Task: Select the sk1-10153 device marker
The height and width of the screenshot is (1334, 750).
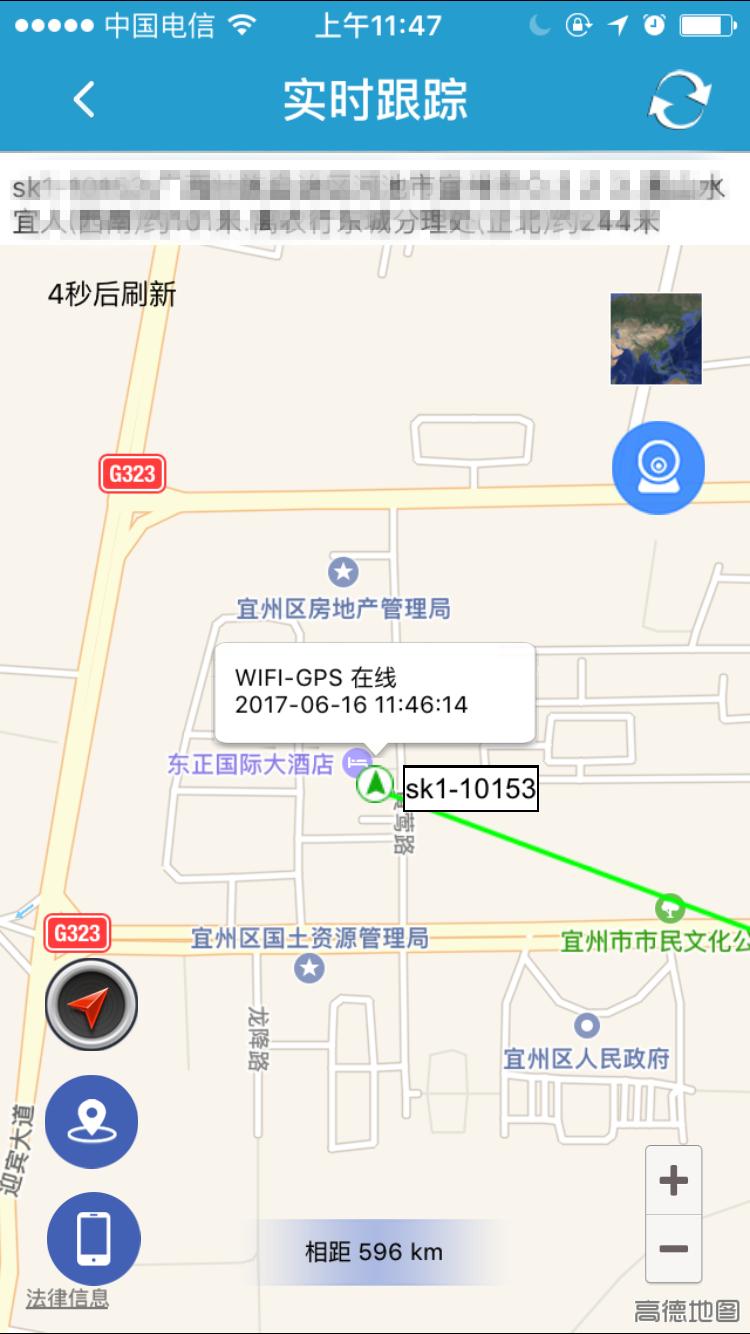Action: (x=375, y=785)
